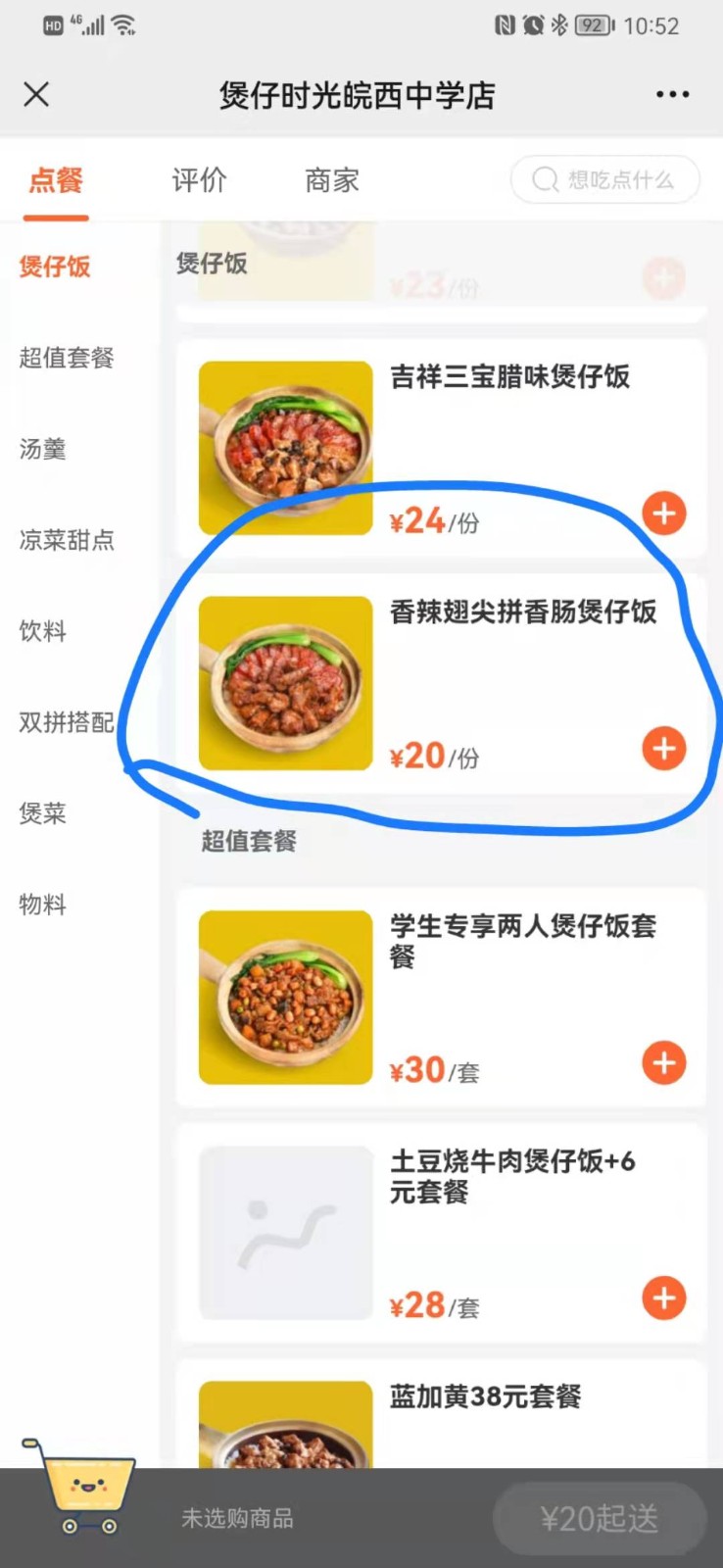Select the 饮料 category
This screenshot has height=1568, width=723.
click(43, 631)
